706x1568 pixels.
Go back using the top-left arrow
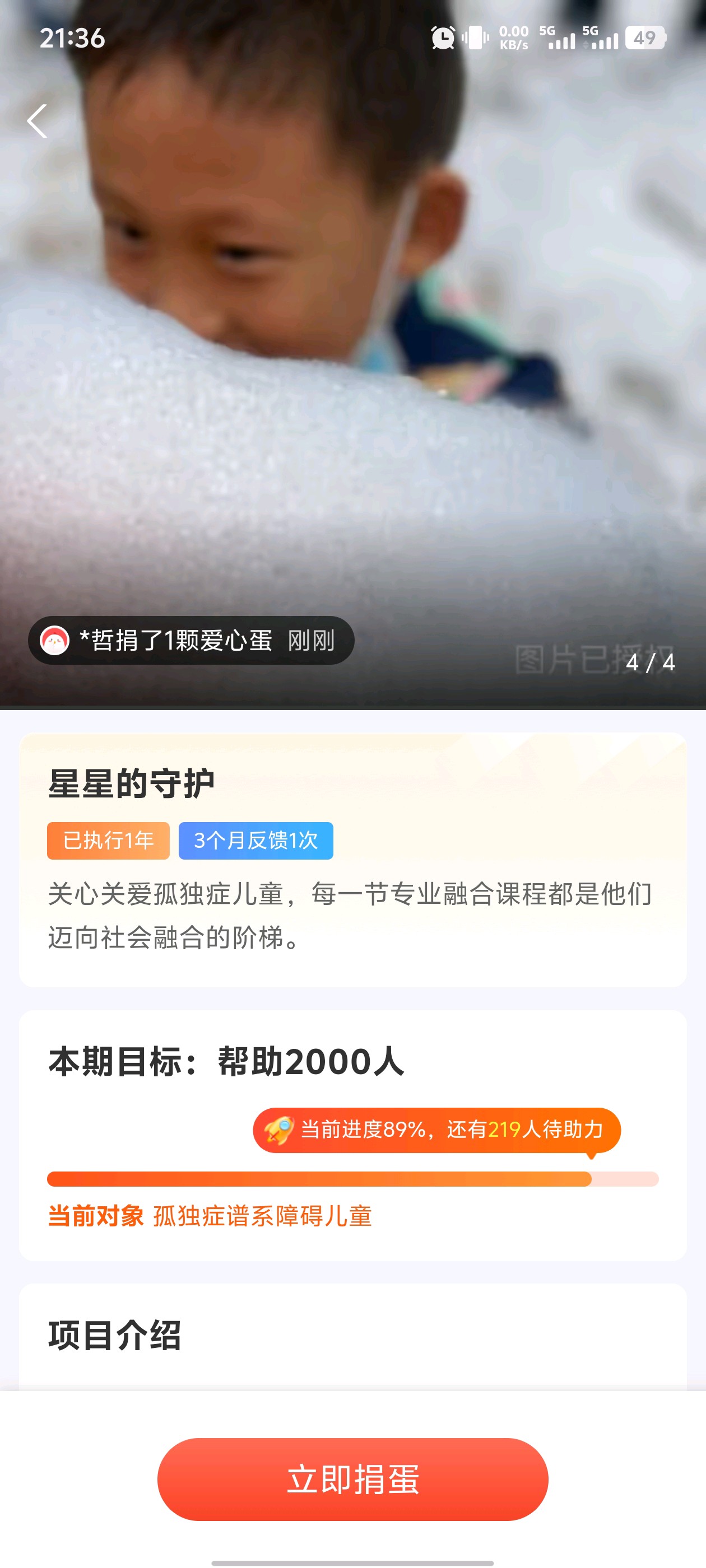37,120
